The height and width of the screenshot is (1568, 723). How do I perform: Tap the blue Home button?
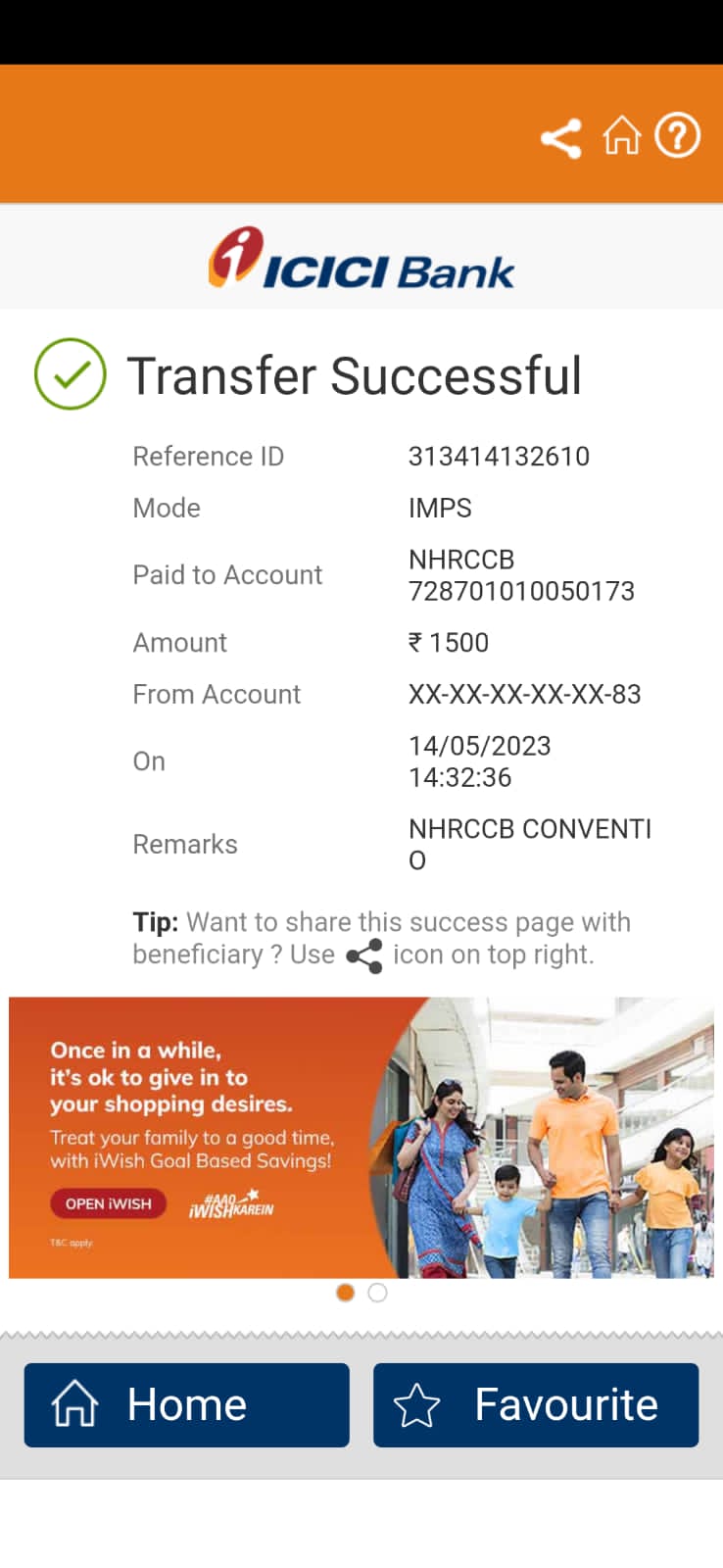pyautogui.click(x=186, y=1404)
